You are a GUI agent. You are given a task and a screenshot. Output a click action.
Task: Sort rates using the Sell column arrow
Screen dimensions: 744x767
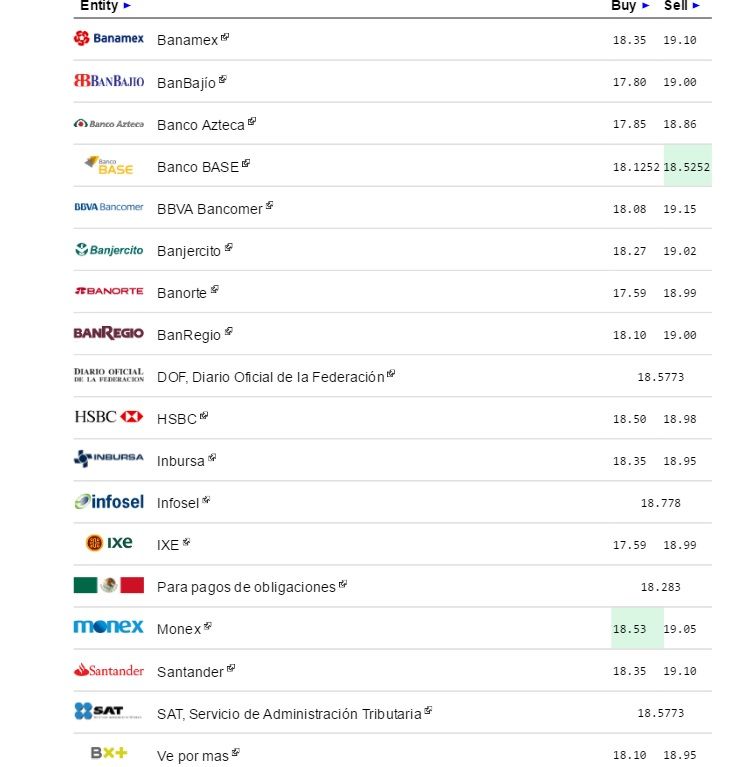pos(697,6)
